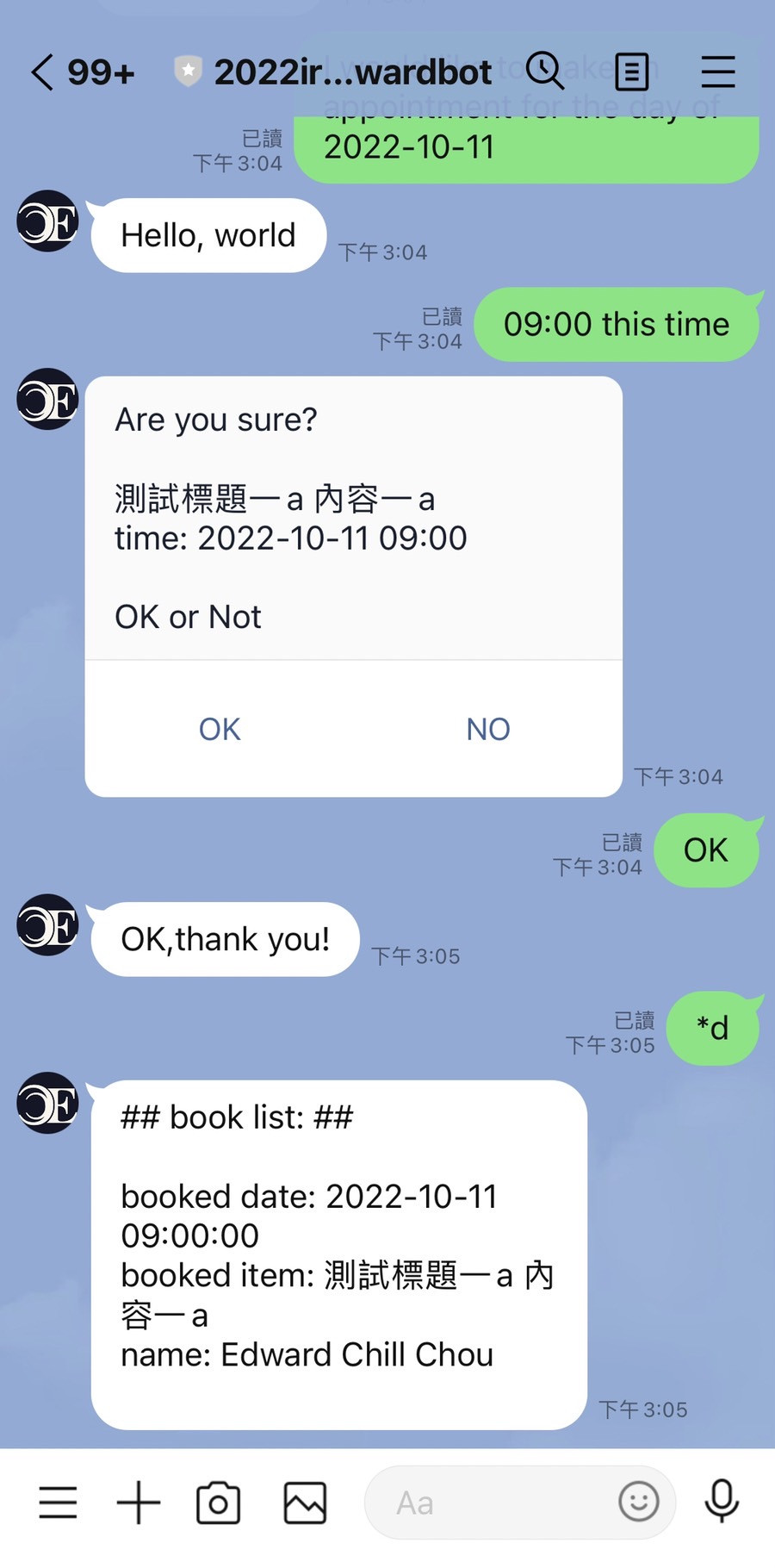Go back to the chat list
The height and width of the screenshot is (1568, 775).
click(x=43, y=72)
